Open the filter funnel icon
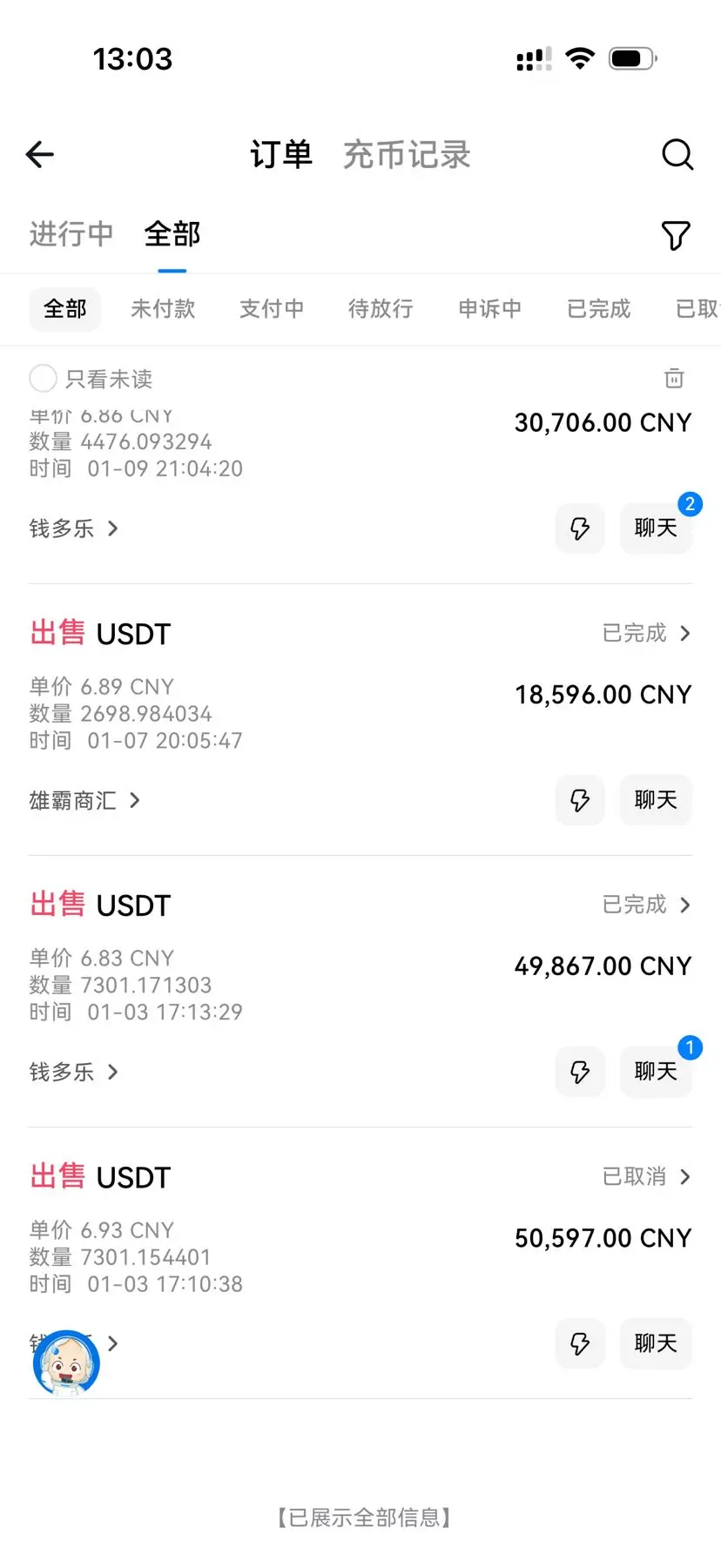Image resolution: width=721 pixels, height=1568 pixels. pos(675,235)
